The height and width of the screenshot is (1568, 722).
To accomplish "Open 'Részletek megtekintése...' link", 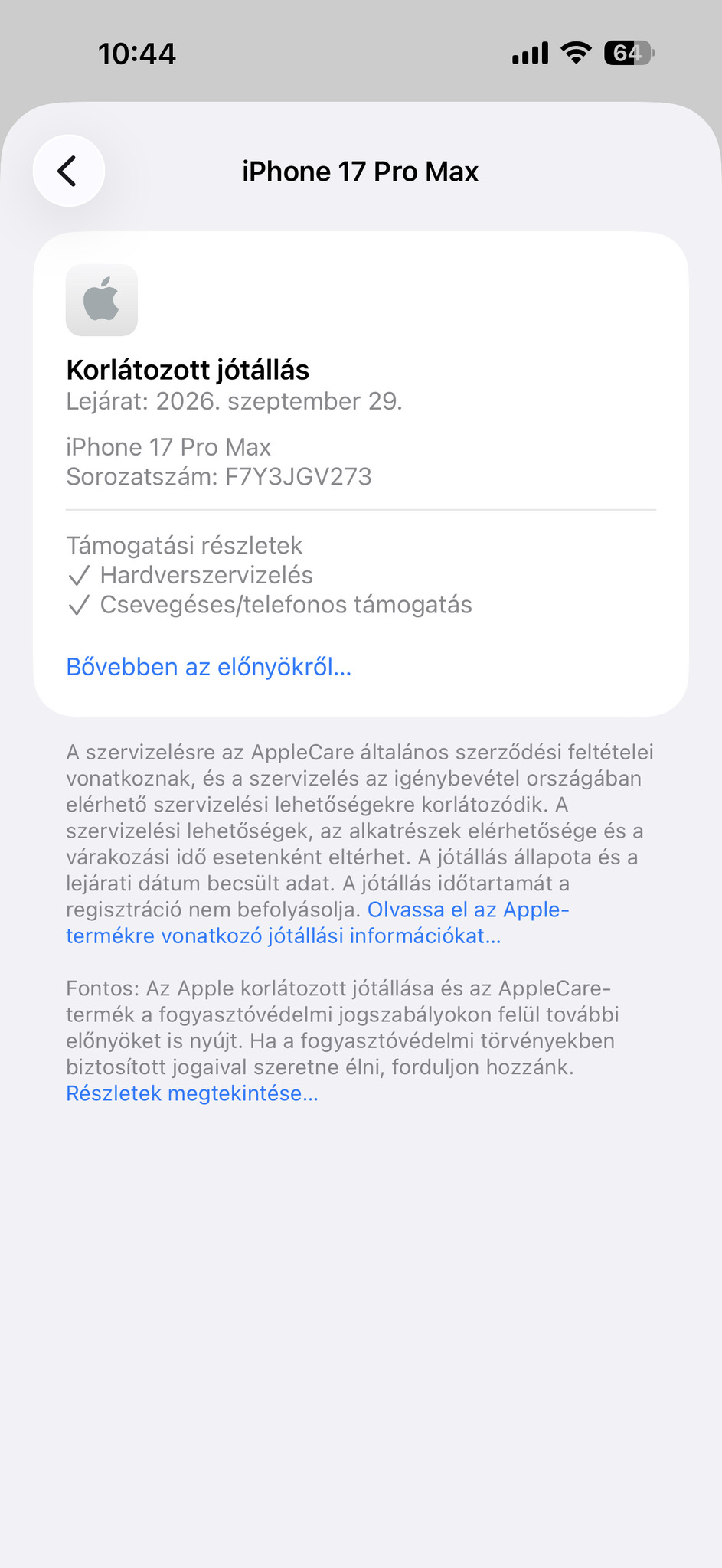I will coord(191,1093).
